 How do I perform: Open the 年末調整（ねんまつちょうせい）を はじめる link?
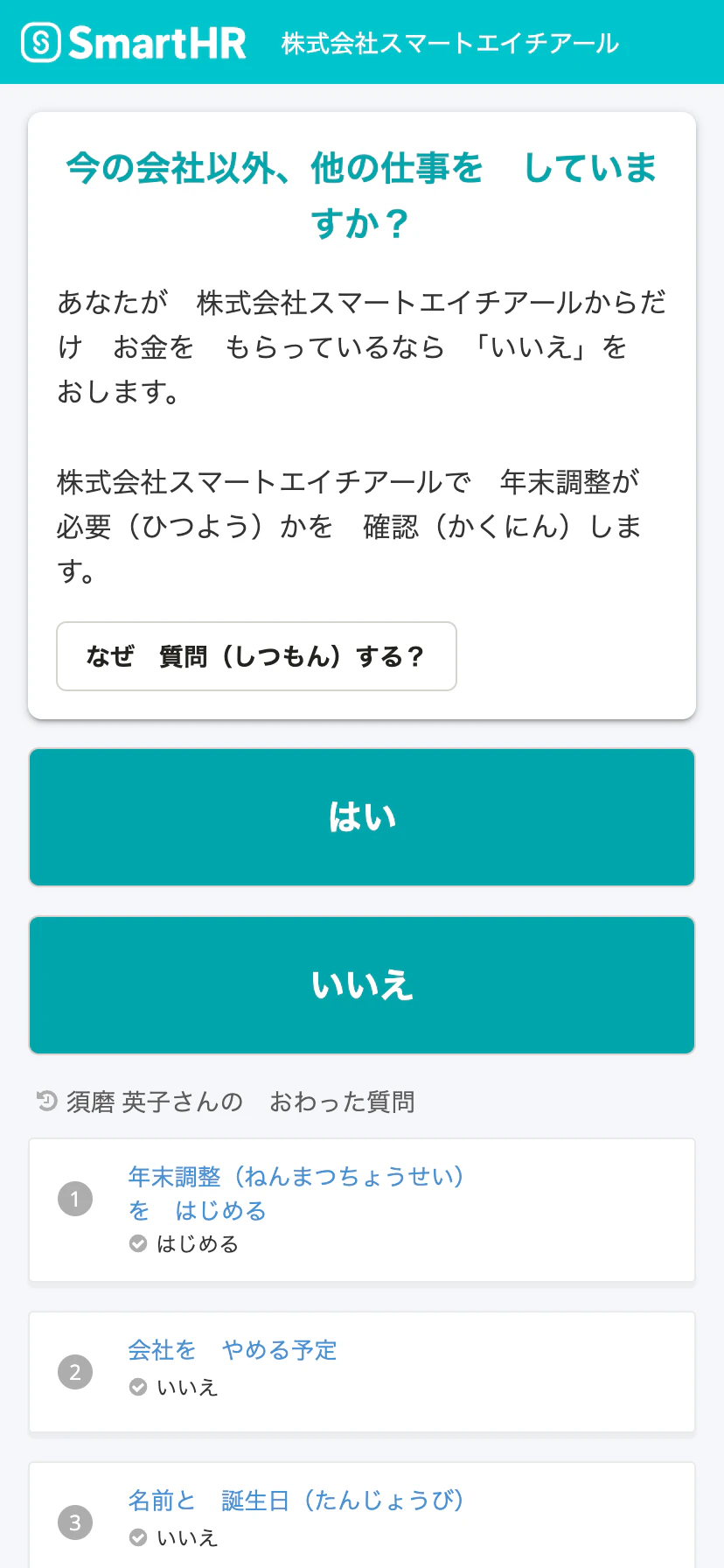coord(296,1193)
